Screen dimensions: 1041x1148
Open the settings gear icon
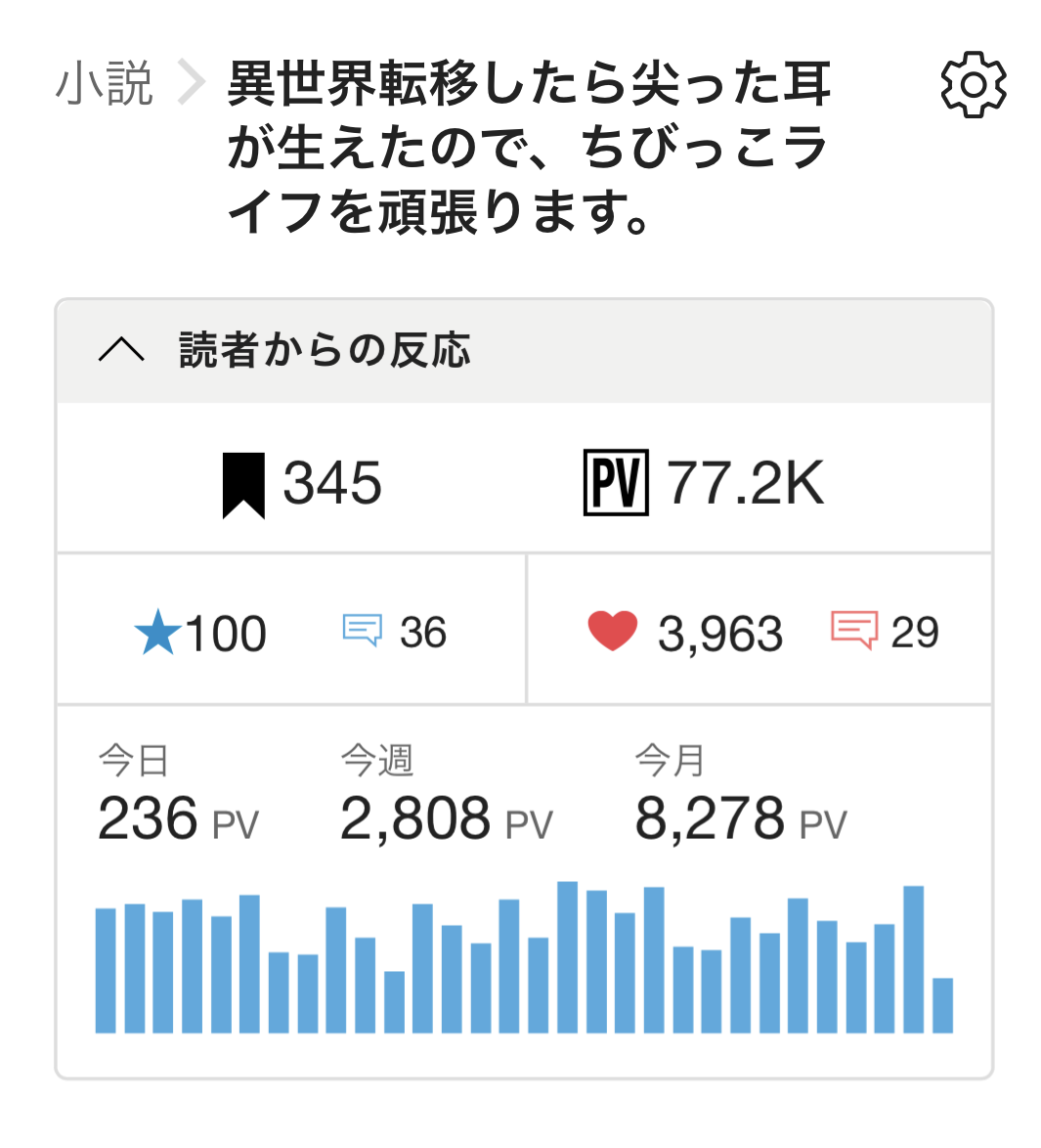(x=973, y=86)
